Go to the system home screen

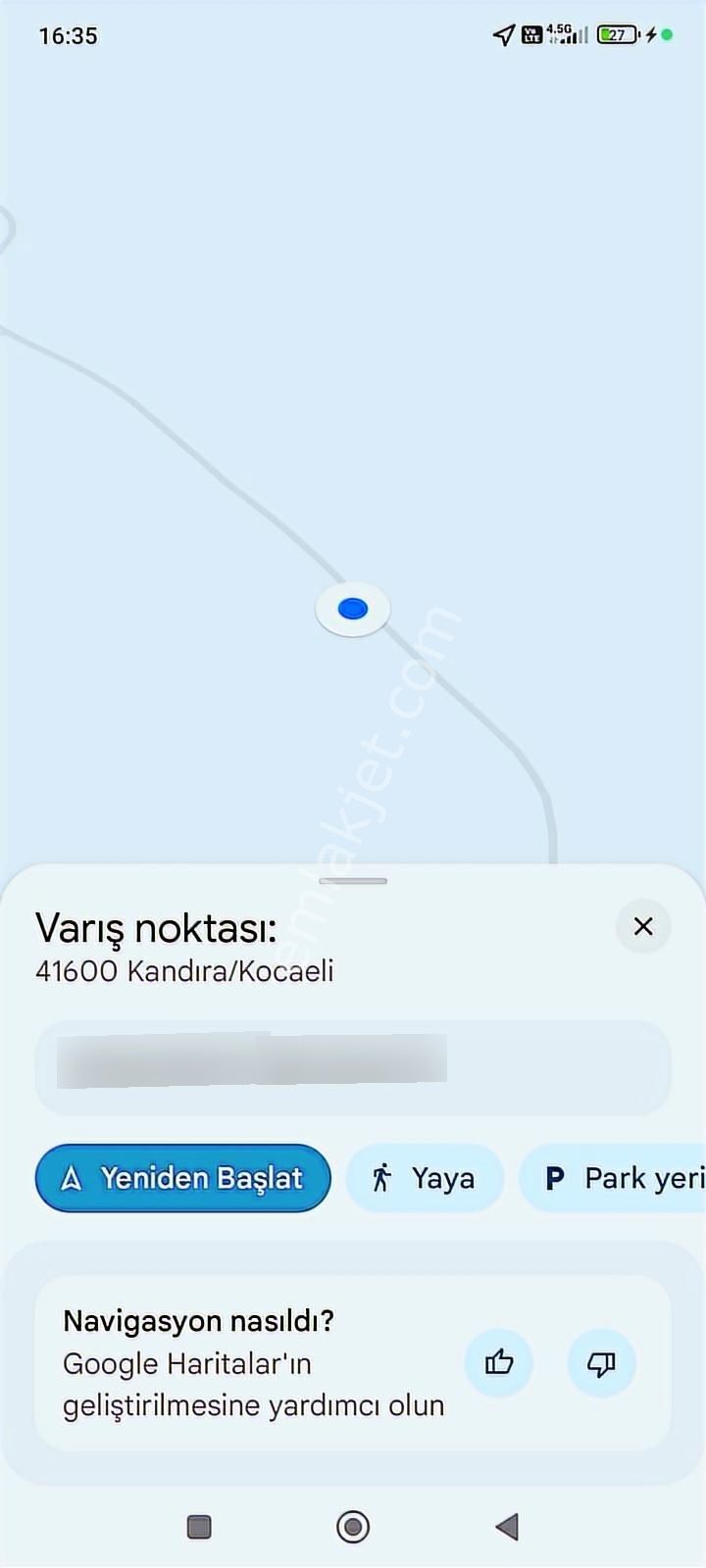pyautogui.click(x=353, y=1526)
